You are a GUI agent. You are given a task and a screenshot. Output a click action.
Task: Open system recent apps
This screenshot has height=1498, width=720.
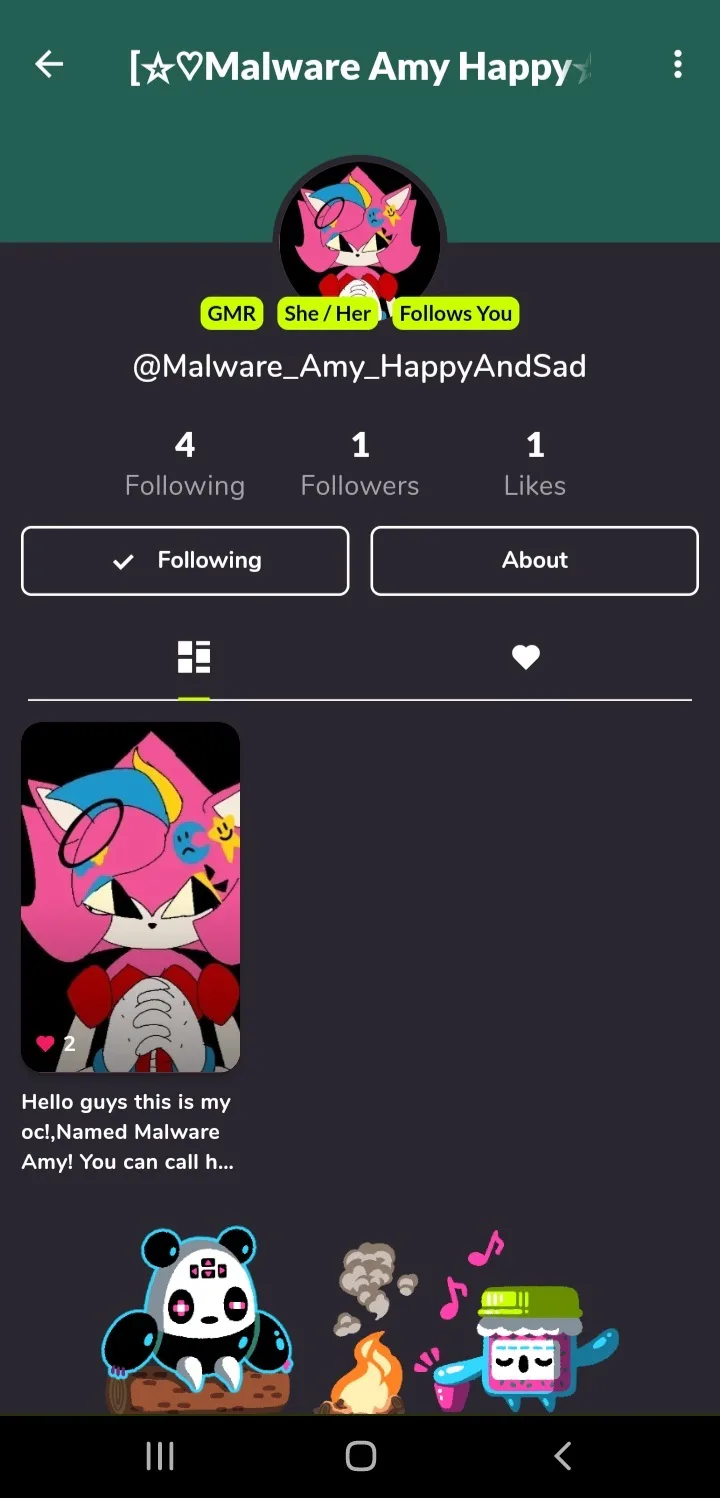tap(160, 1456)
